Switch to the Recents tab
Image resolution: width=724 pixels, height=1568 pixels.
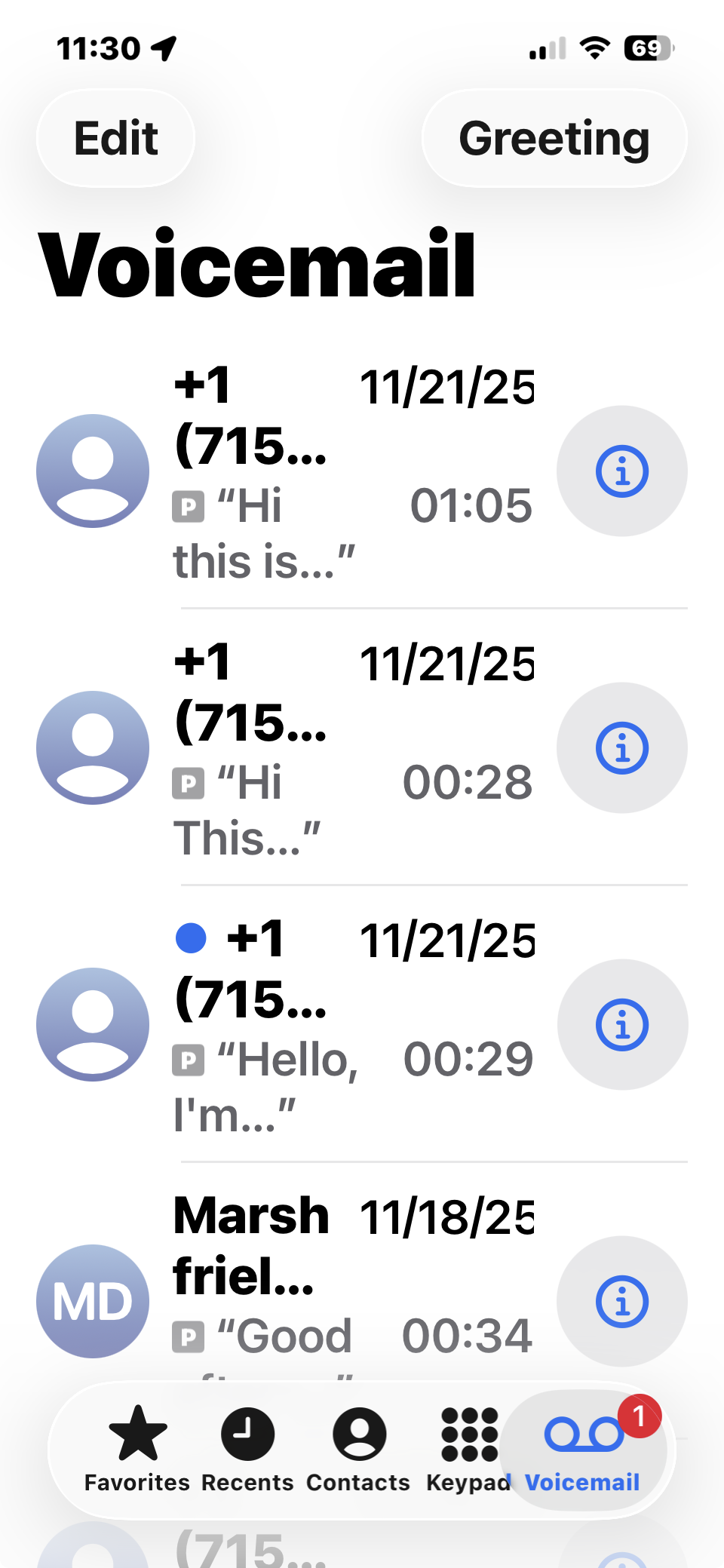tap(247, 1450)
